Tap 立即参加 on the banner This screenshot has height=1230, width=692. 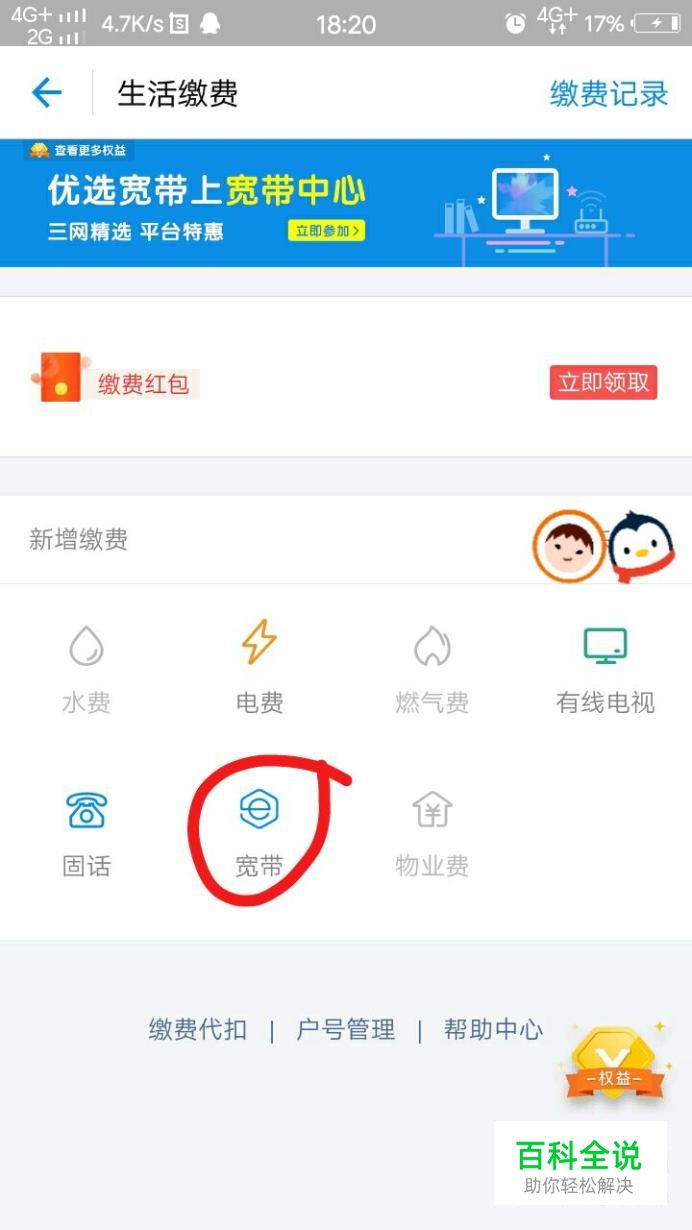(327, 231)
